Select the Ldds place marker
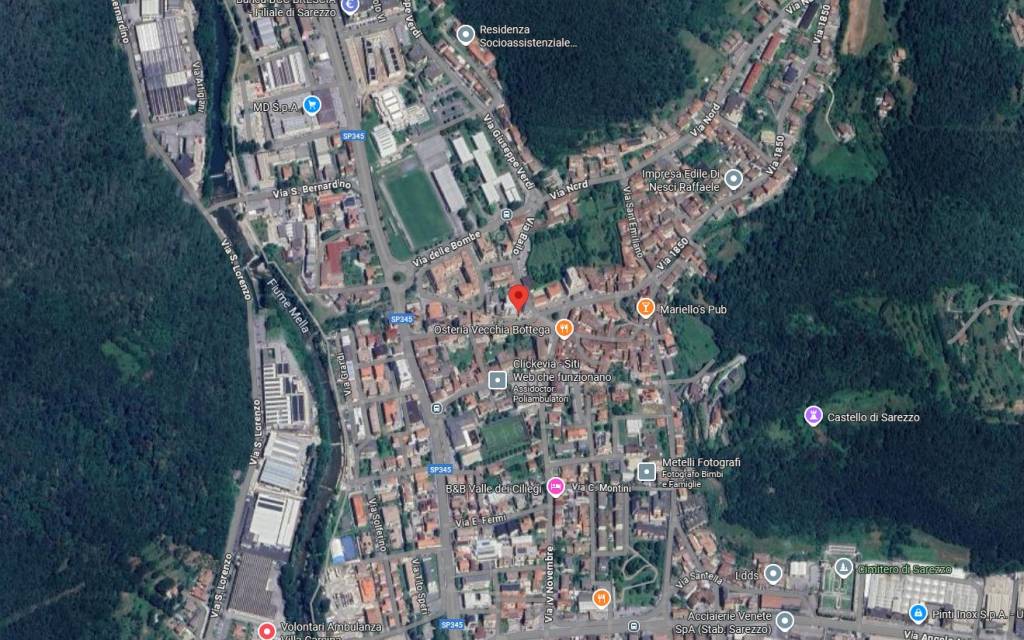 point(772,574)
